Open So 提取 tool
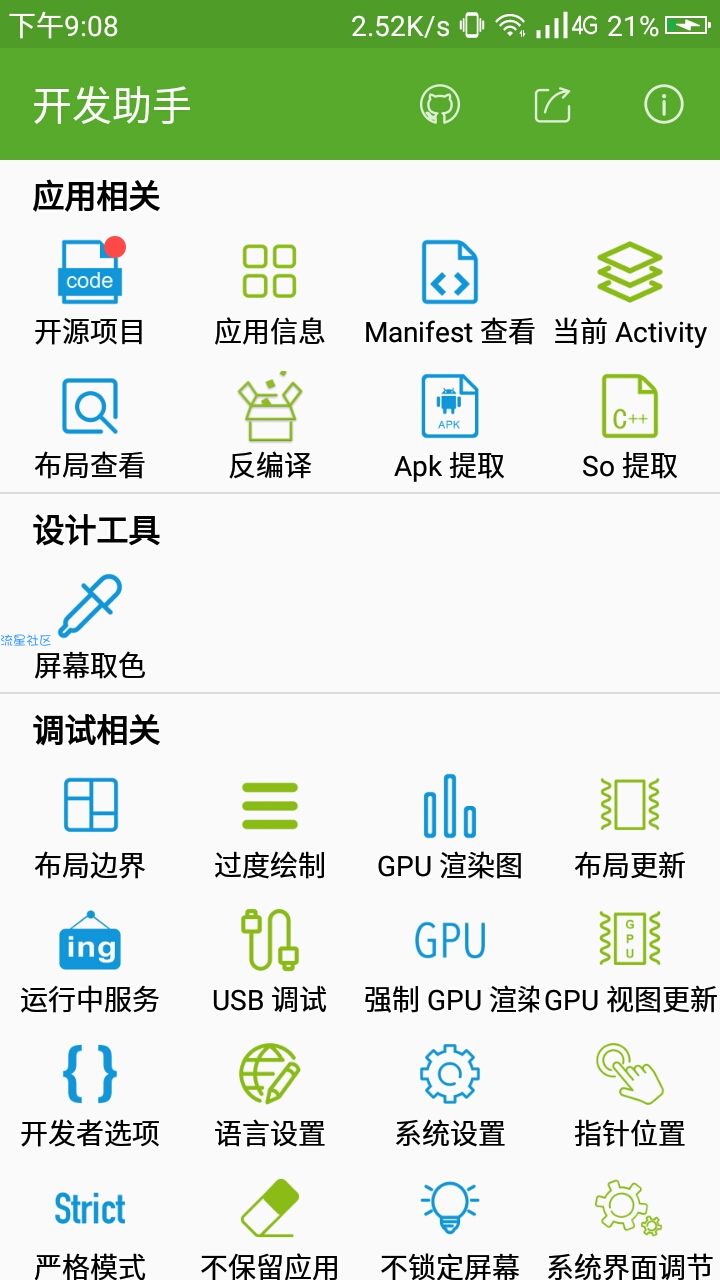This screenshot has width=720, height=1280. tap(630, 427)
